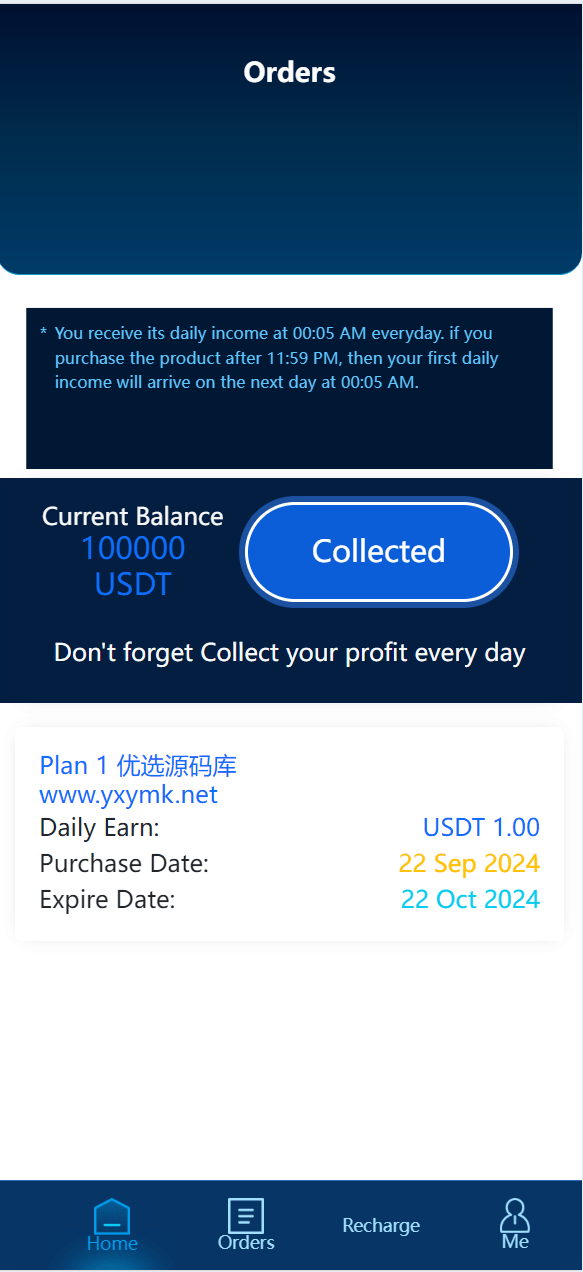Go to the Home tab
Viewport: 583px width, 1272px height.
[x=112, y=1225]
